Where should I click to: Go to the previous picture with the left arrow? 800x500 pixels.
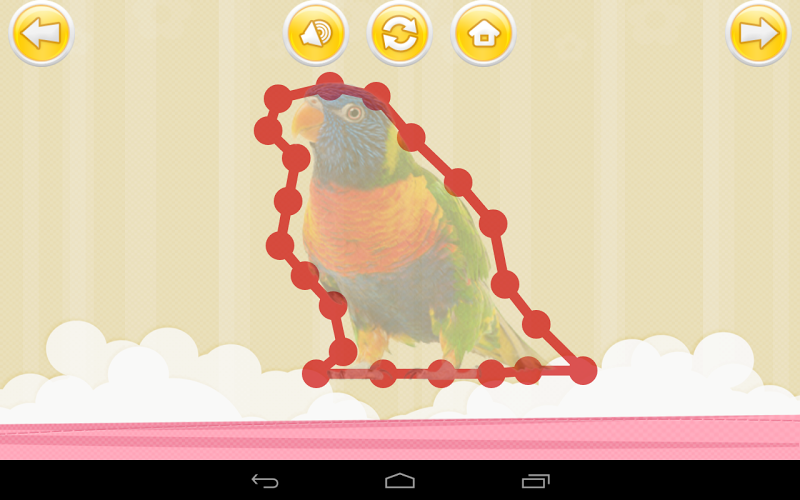[x=41, y=33]
